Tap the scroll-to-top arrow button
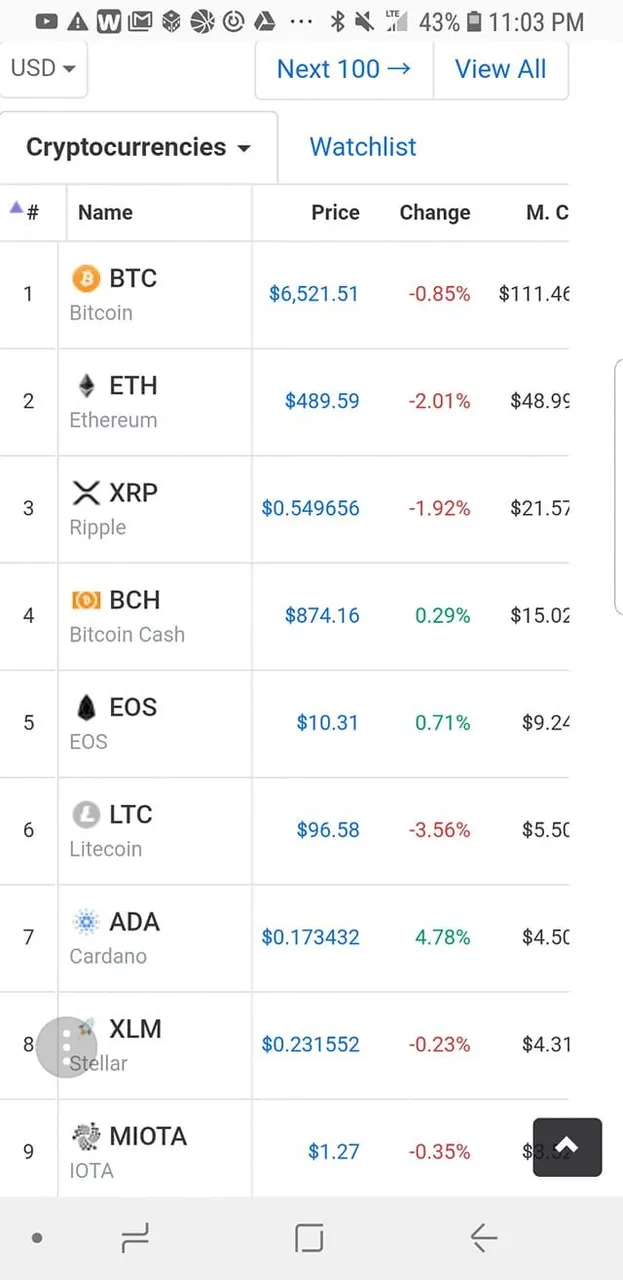The width and height of the screenshot is (623, 1280). (567, 1146)
